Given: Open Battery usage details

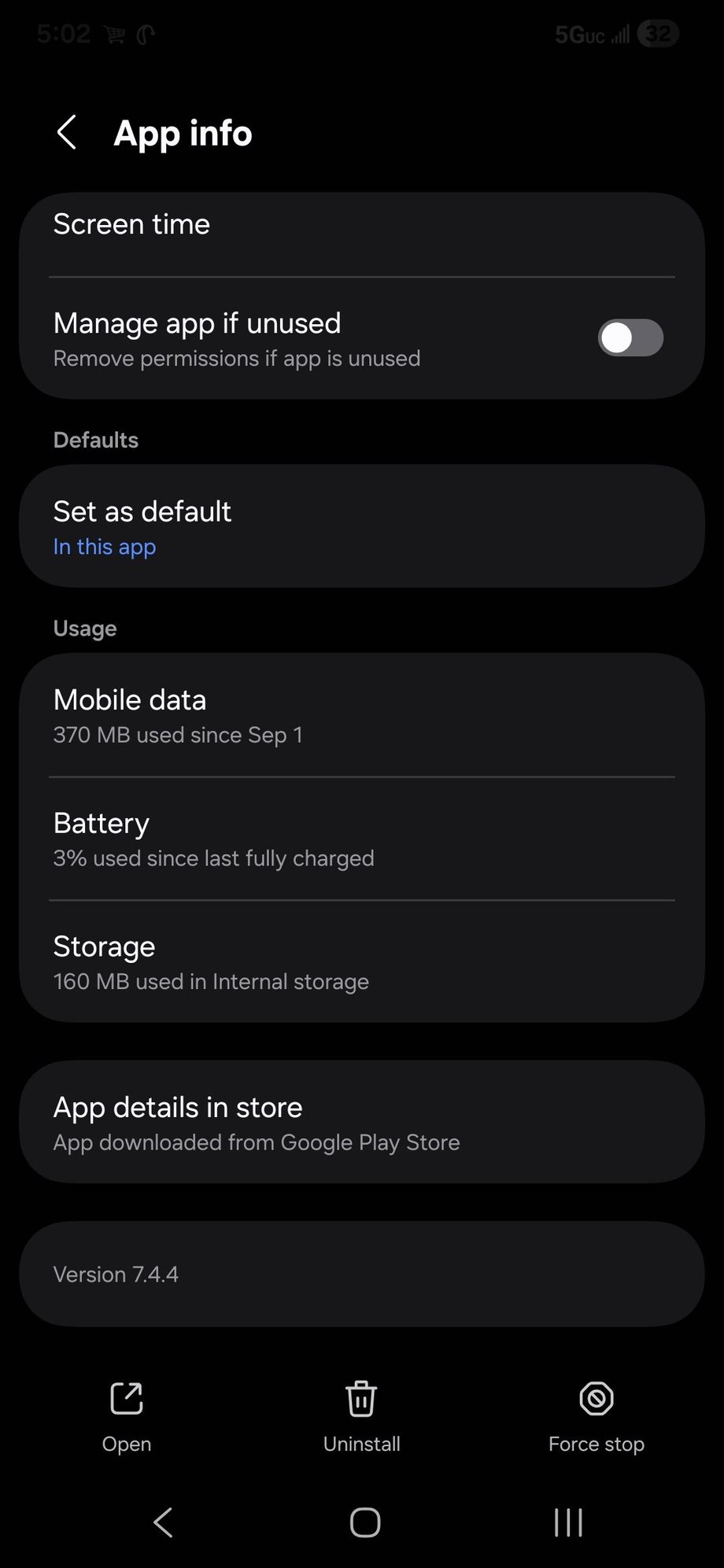Looking at the screenshot, I should [362, 839].
